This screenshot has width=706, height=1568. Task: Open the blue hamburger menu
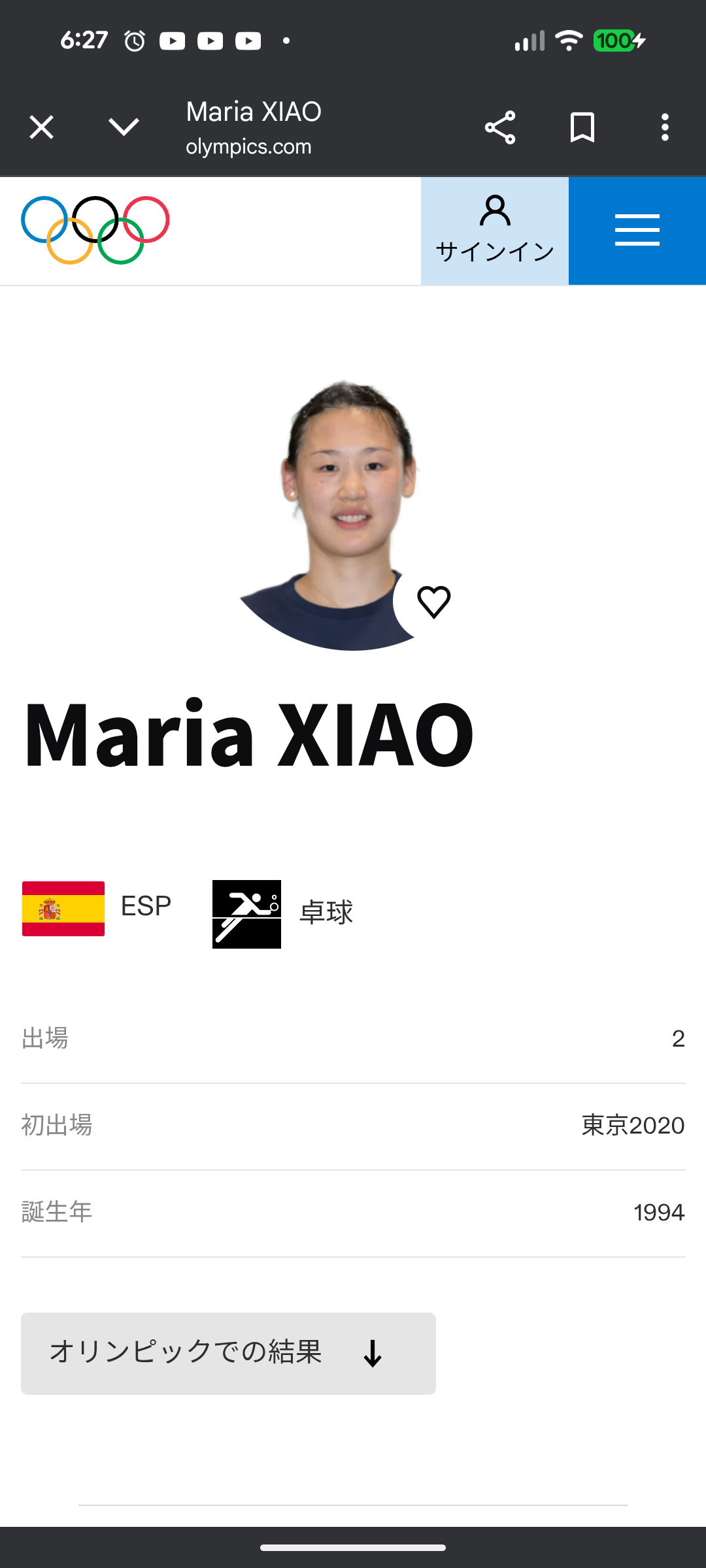click(x=637, y=231)
